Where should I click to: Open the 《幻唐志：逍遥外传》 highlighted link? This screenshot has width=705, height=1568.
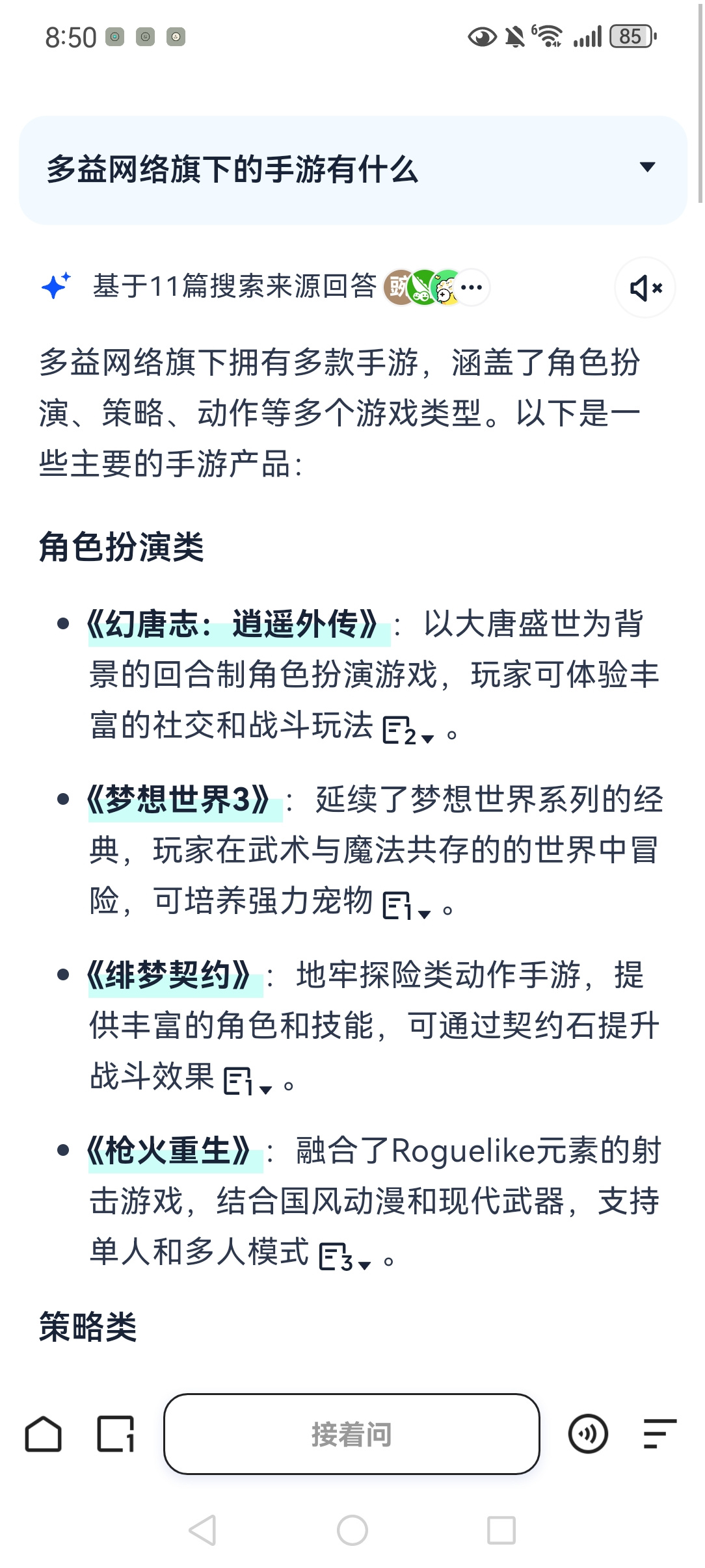(x=239, y=624)
